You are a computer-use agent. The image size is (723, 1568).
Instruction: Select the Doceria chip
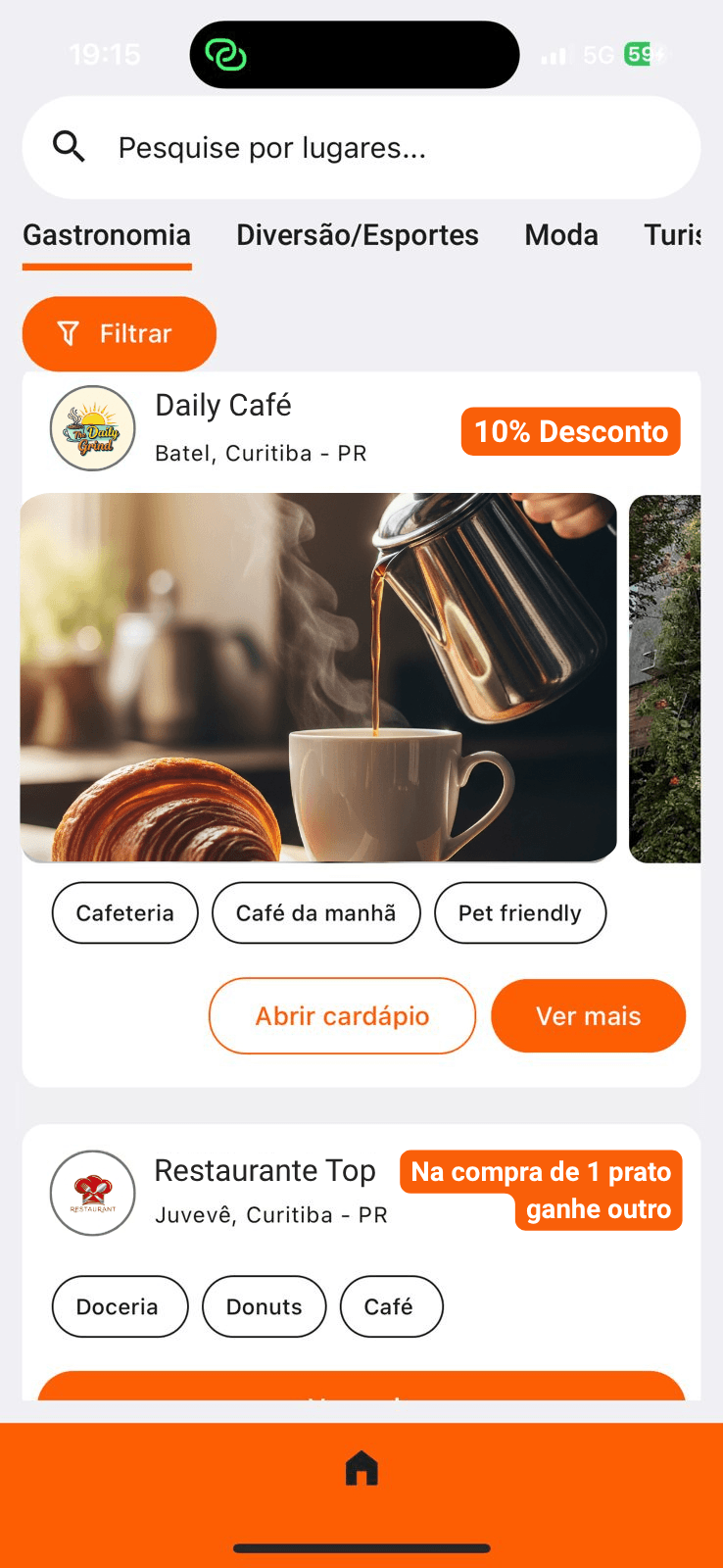tap(120, 1306)
